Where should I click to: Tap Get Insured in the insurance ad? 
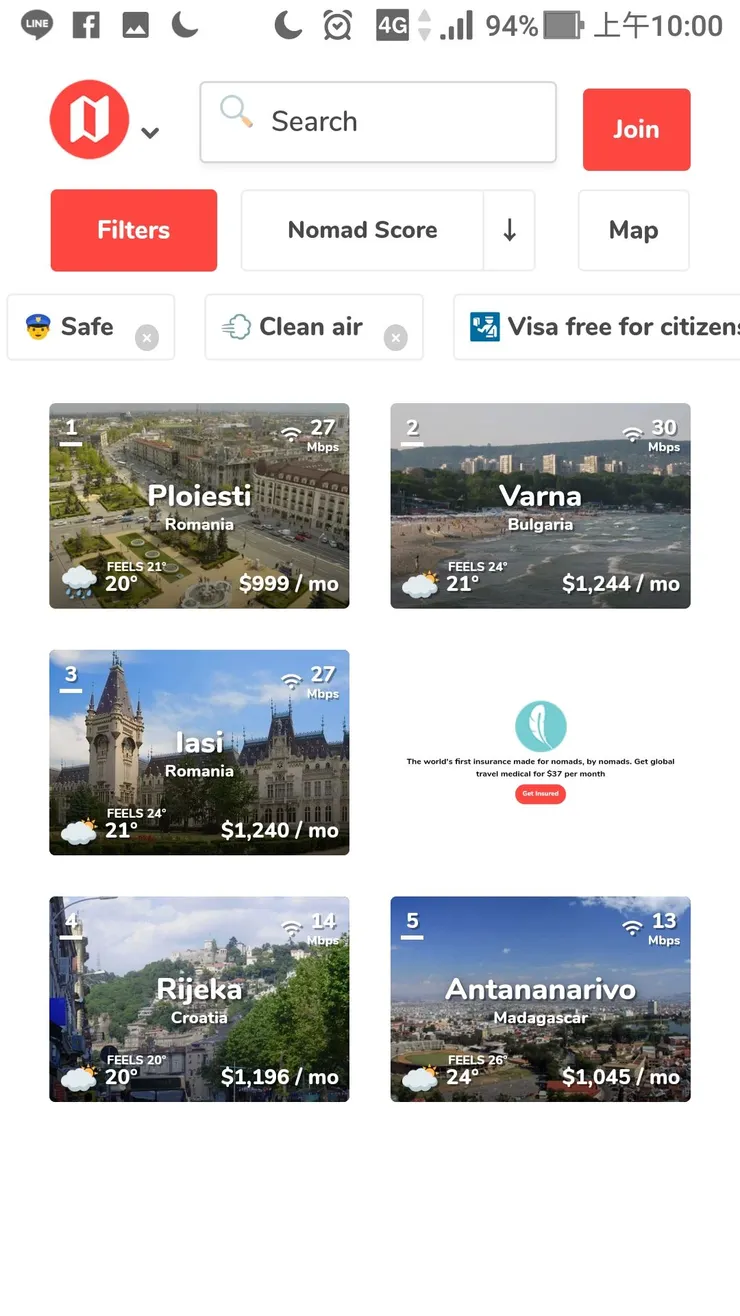540,794
